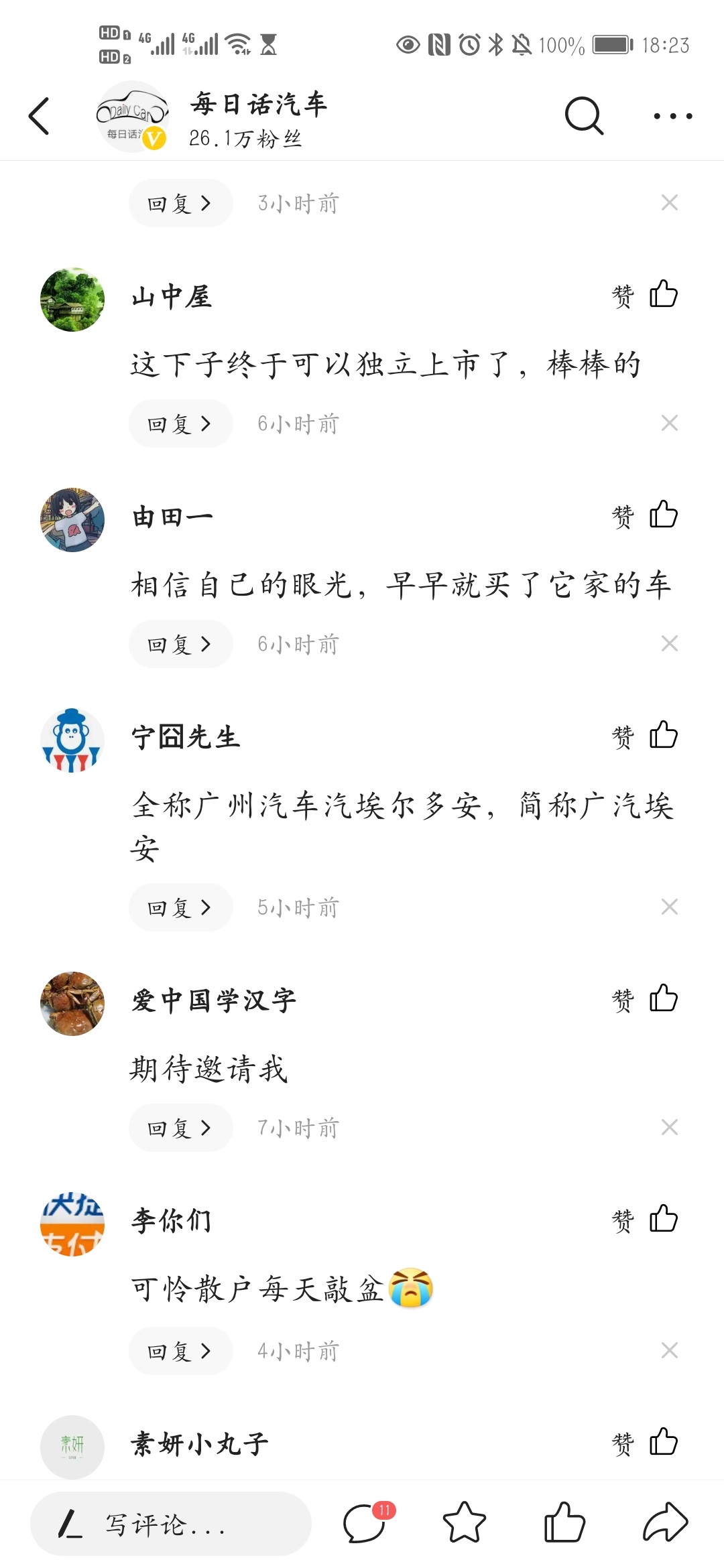This screenshot has width=724, height=1568.
Task: Open the three-dot overflow menu
Action: click(672, 116)
